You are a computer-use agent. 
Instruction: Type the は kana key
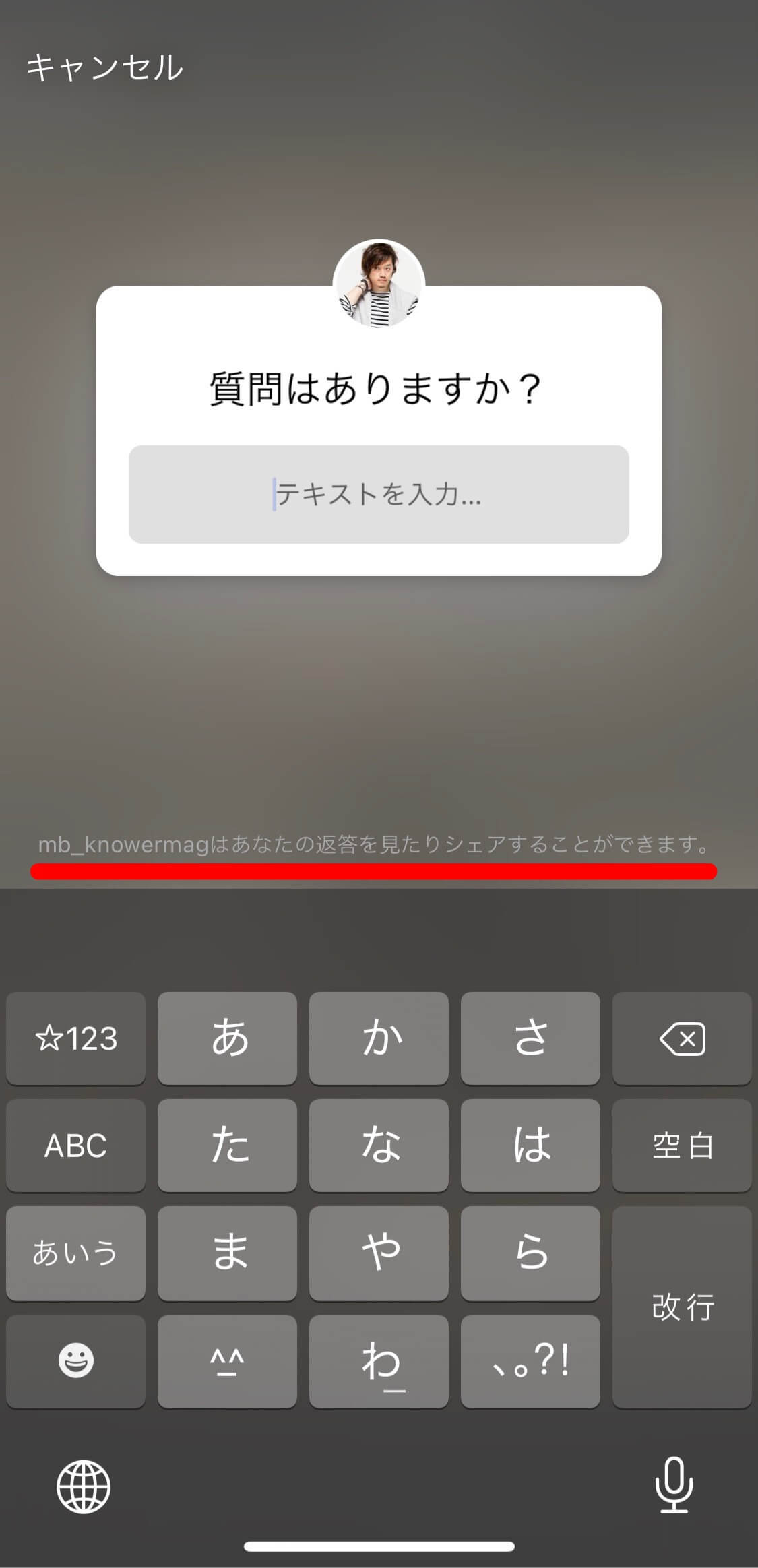point(530,1145)
